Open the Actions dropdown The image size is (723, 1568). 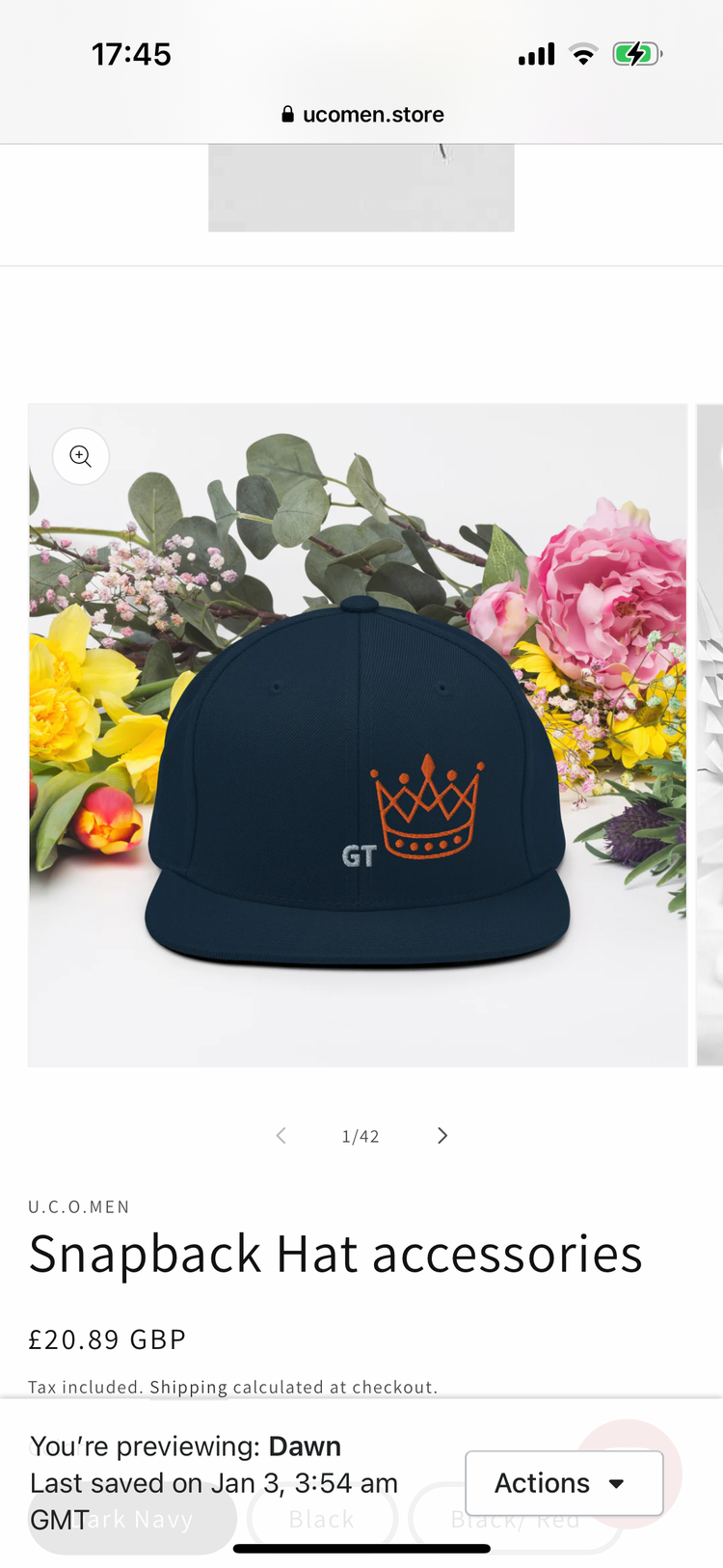564,1482
